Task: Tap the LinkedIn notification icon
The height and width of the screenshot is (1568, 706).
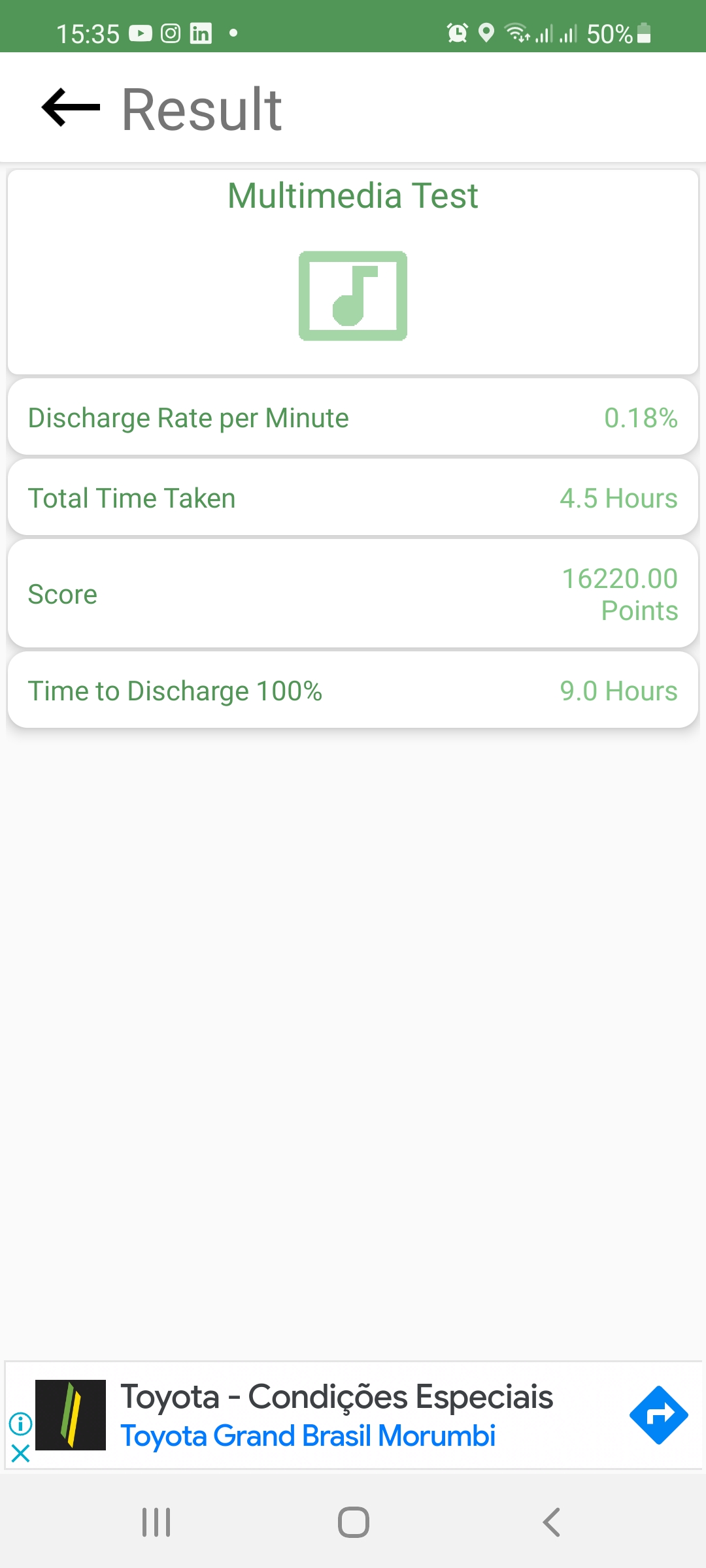Action: [199, 33]
